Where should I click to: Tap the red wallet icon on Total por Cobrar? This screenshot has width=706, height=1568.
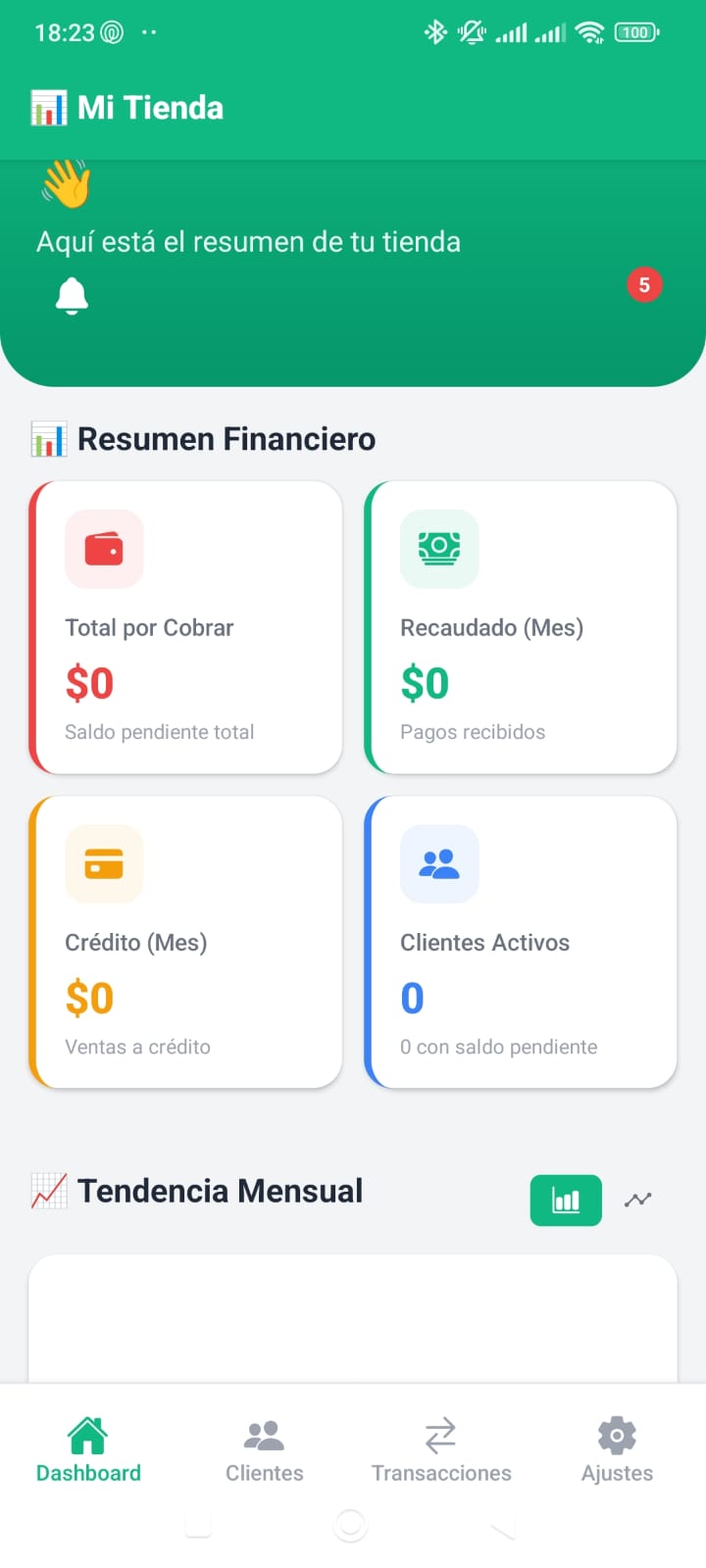104,549
